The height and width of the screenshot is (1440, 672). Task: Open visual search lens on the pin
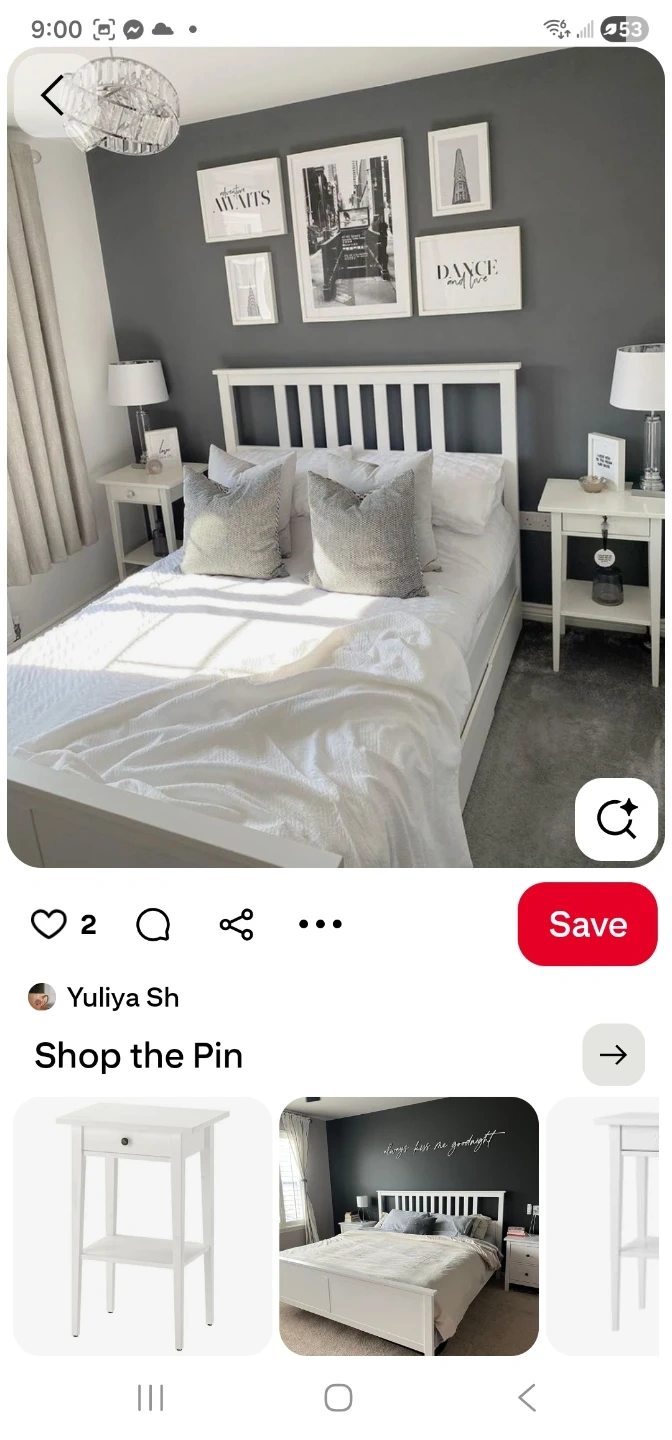point(616,819)
